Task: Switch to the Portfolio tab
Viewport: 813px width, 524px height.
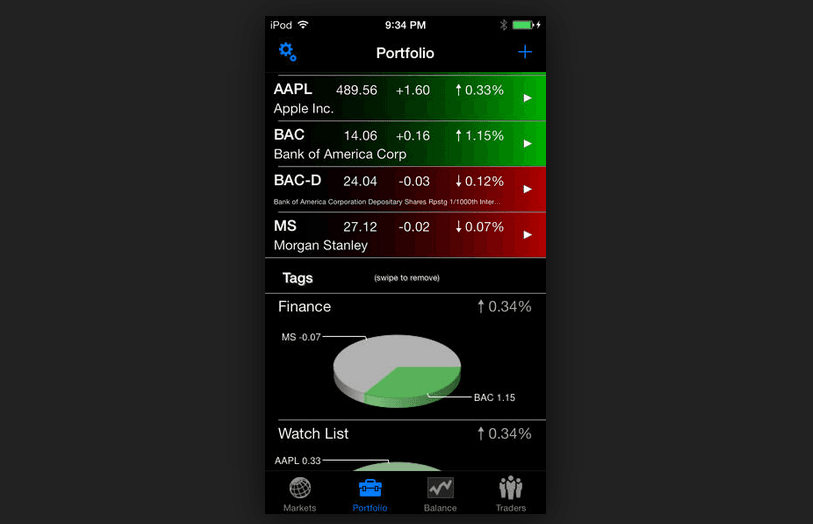Action: click(x=370, y=494)
